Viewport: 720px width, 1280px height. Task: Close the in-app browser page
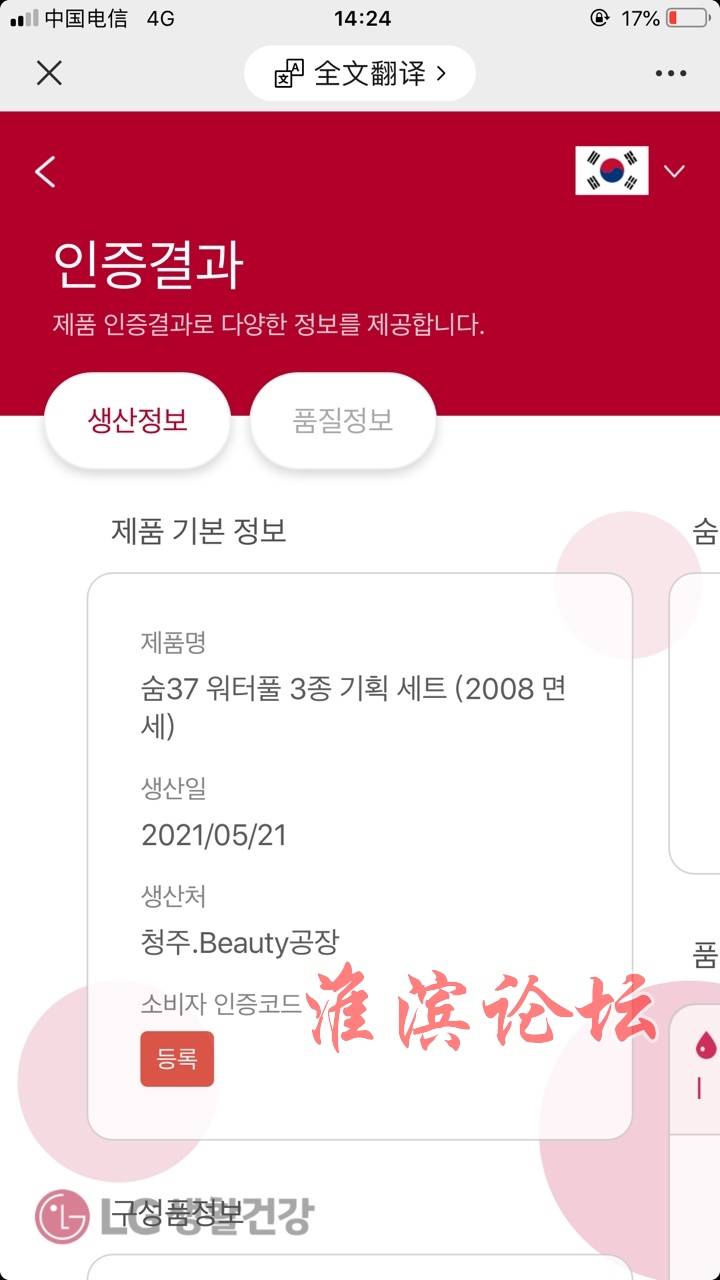(49, 73)
